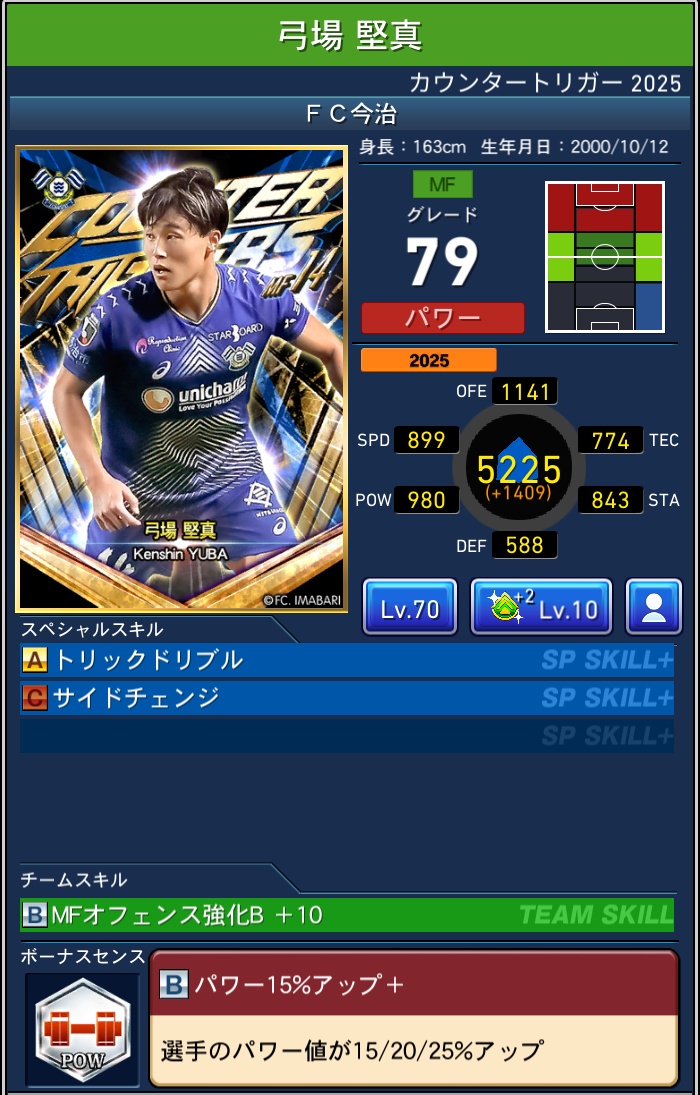
Task: Open the サイドチェンジ special skill
Action: 346,697
